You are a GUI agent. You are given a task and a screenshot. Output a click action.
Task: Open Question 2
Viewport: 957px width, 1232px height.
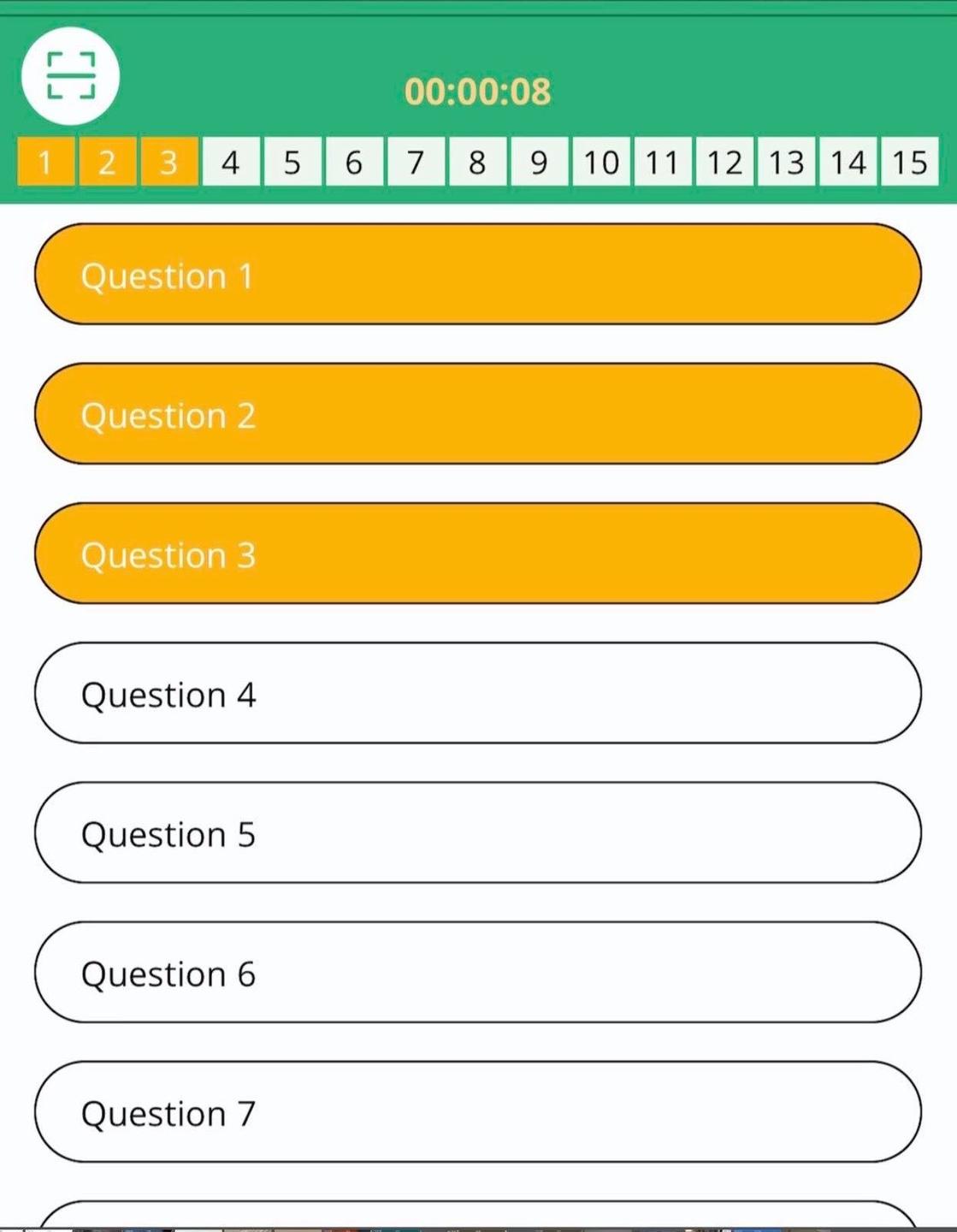coord(477,414)
